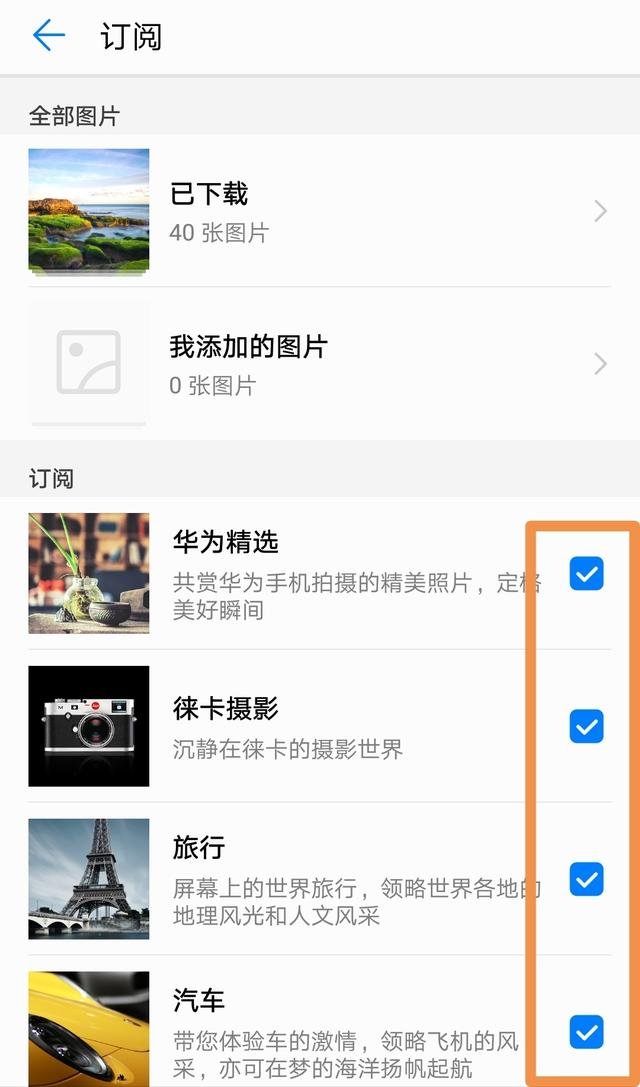Go back from the 订阅 page
640x1087 pixels.
(x=48, y=36)
